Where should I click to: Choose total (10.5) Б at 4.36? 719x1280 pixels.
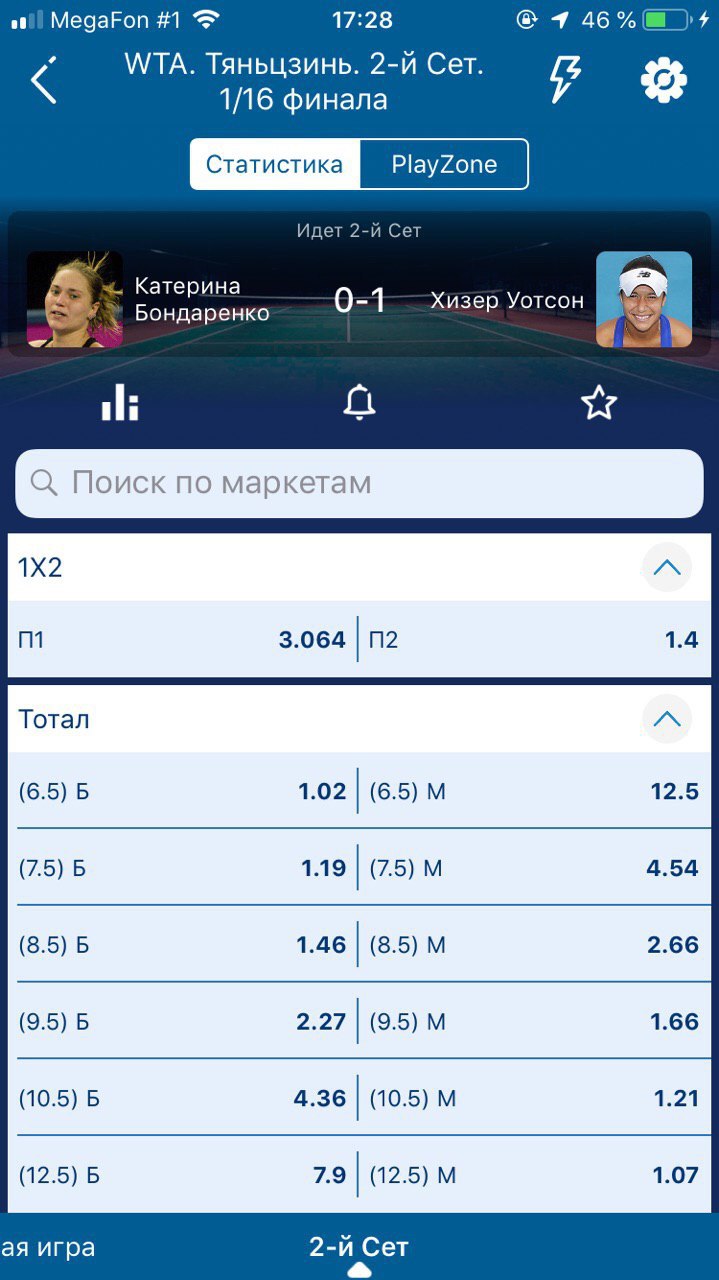[x=182, y=1098]
